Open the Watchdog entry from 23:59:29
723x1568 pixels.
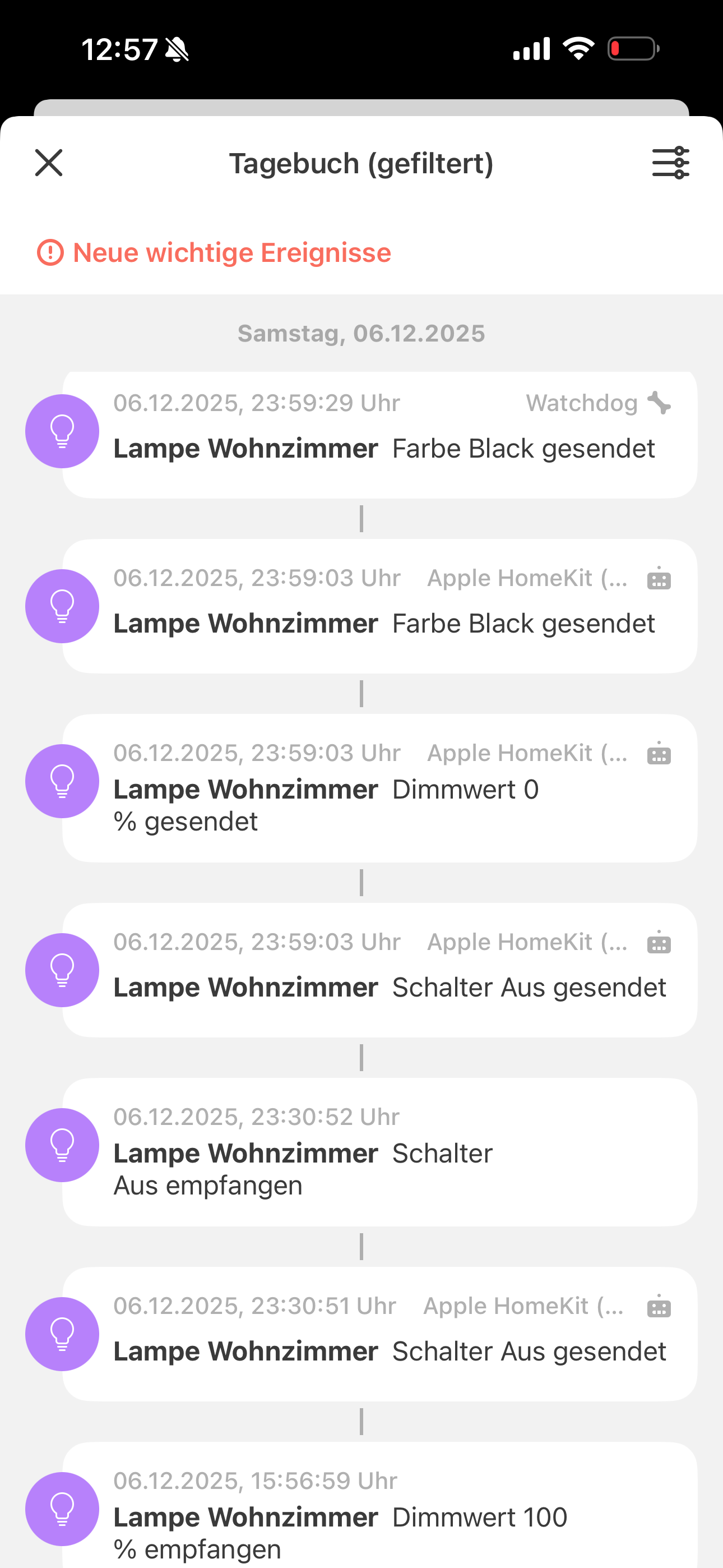click(380, 433)
